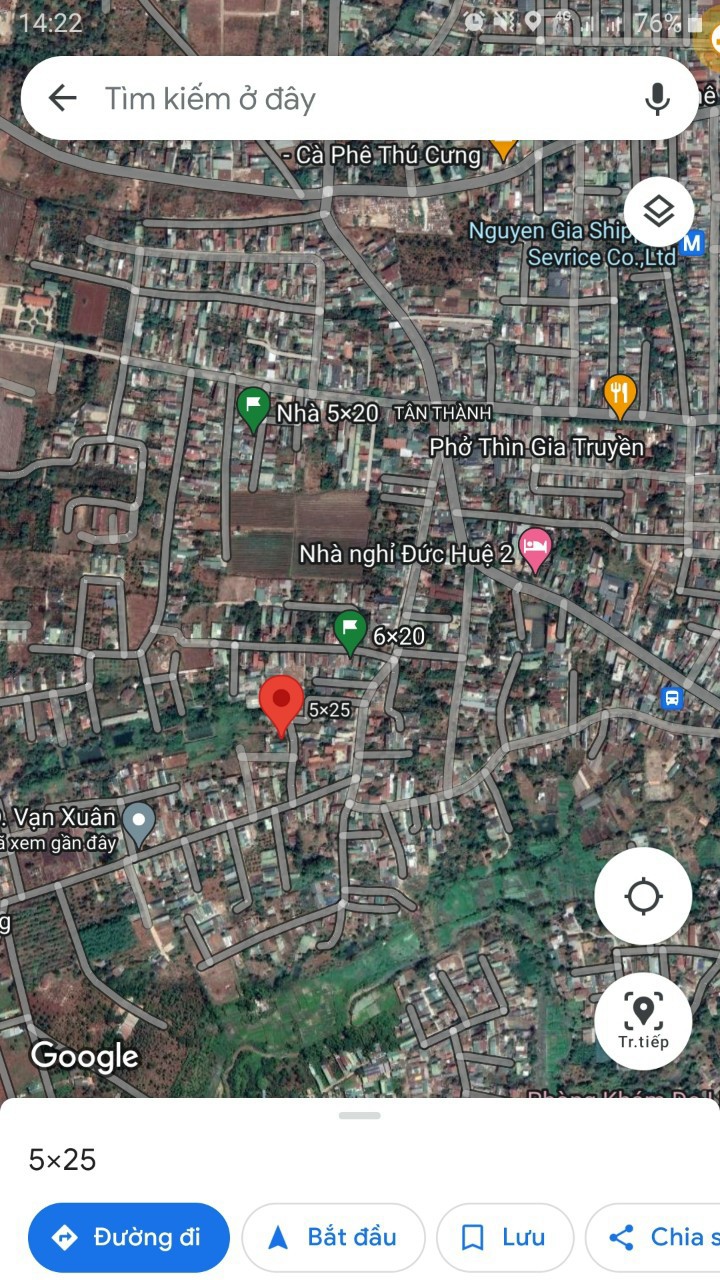Viewport: 720px width, 1280px height.
Task: Open the Nhà nghỉ Đức Huệ 2 marker
Action: click(536, 550)
